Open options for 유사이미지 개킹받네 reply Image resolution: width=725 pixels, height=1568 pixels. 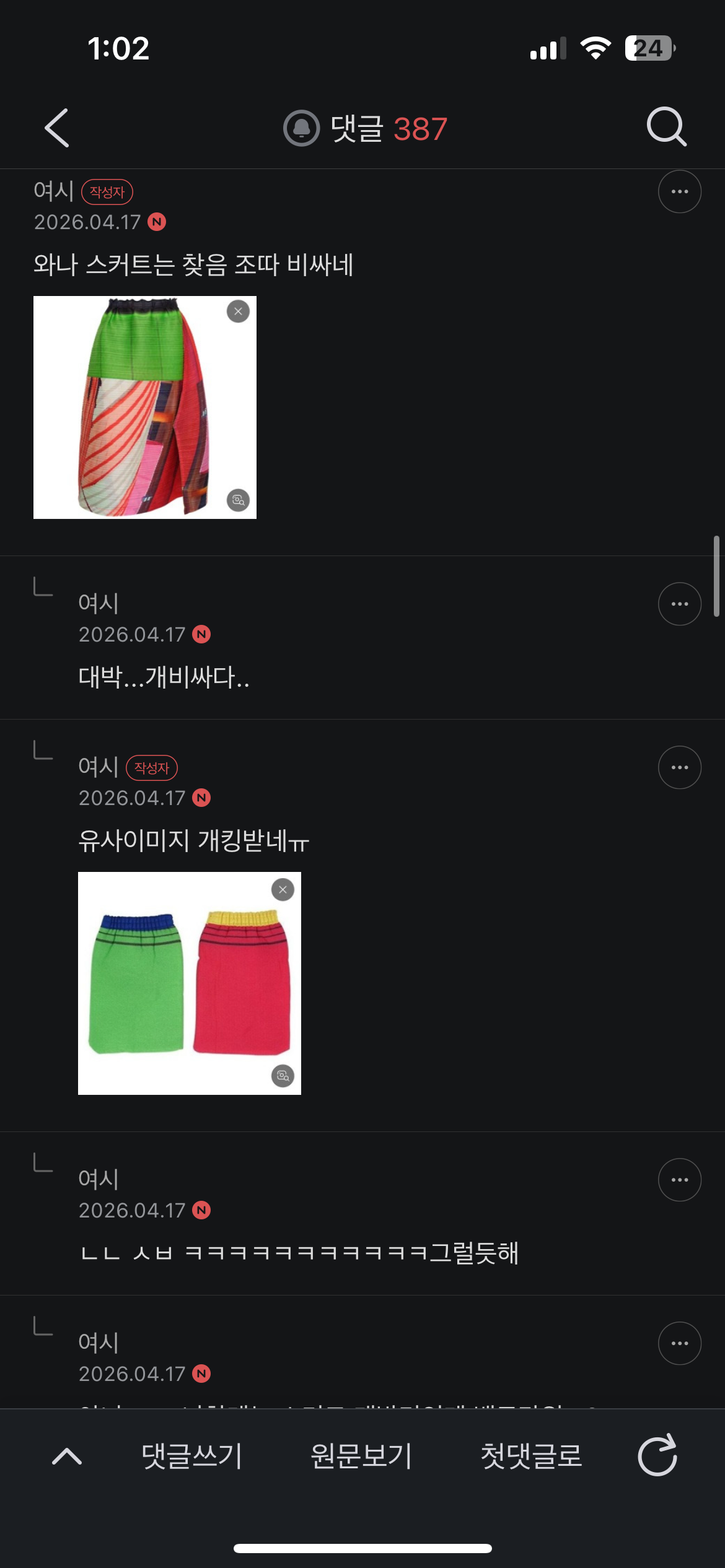(x=679, y=767)
